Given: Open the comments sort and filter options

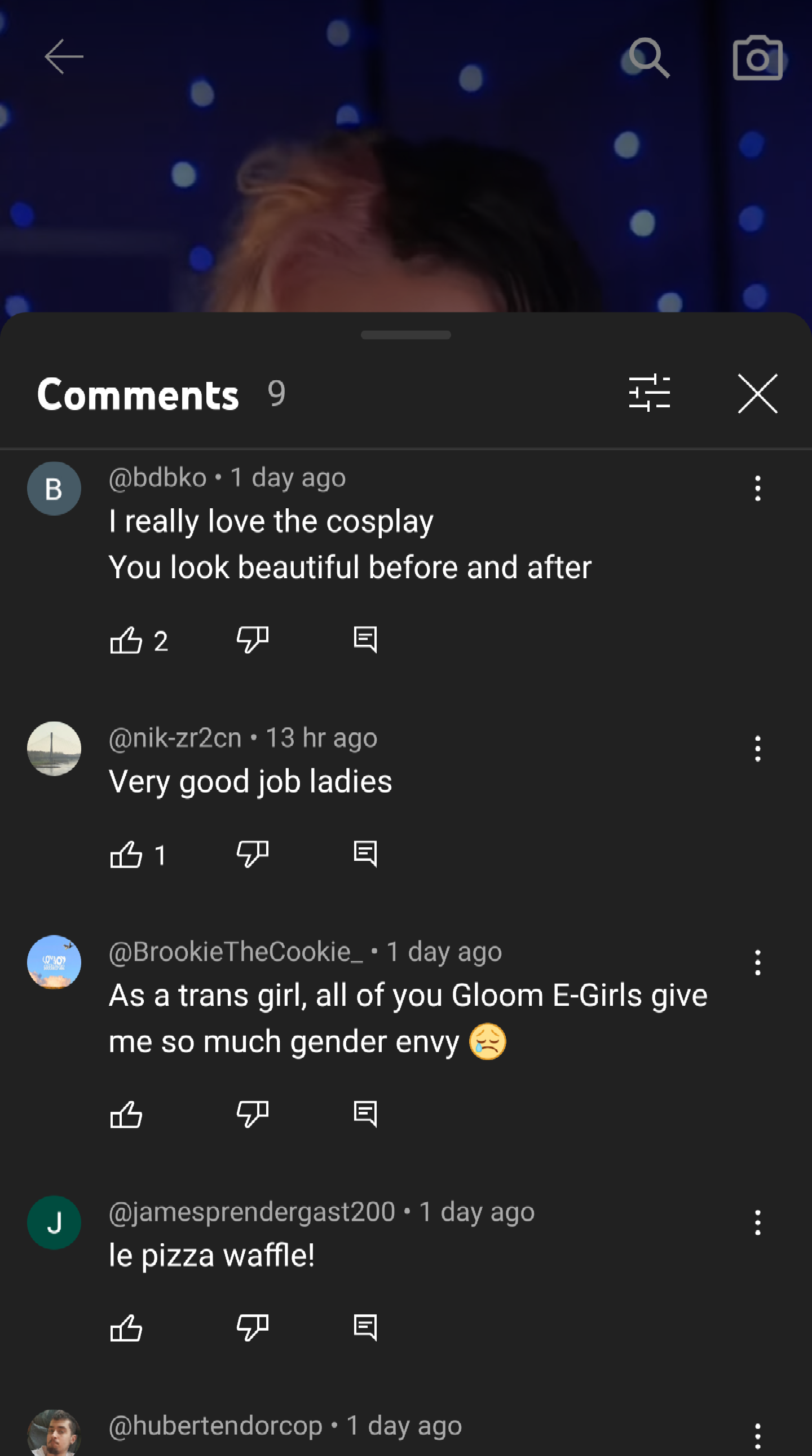Looking at the screenshot, I should 648,393.
